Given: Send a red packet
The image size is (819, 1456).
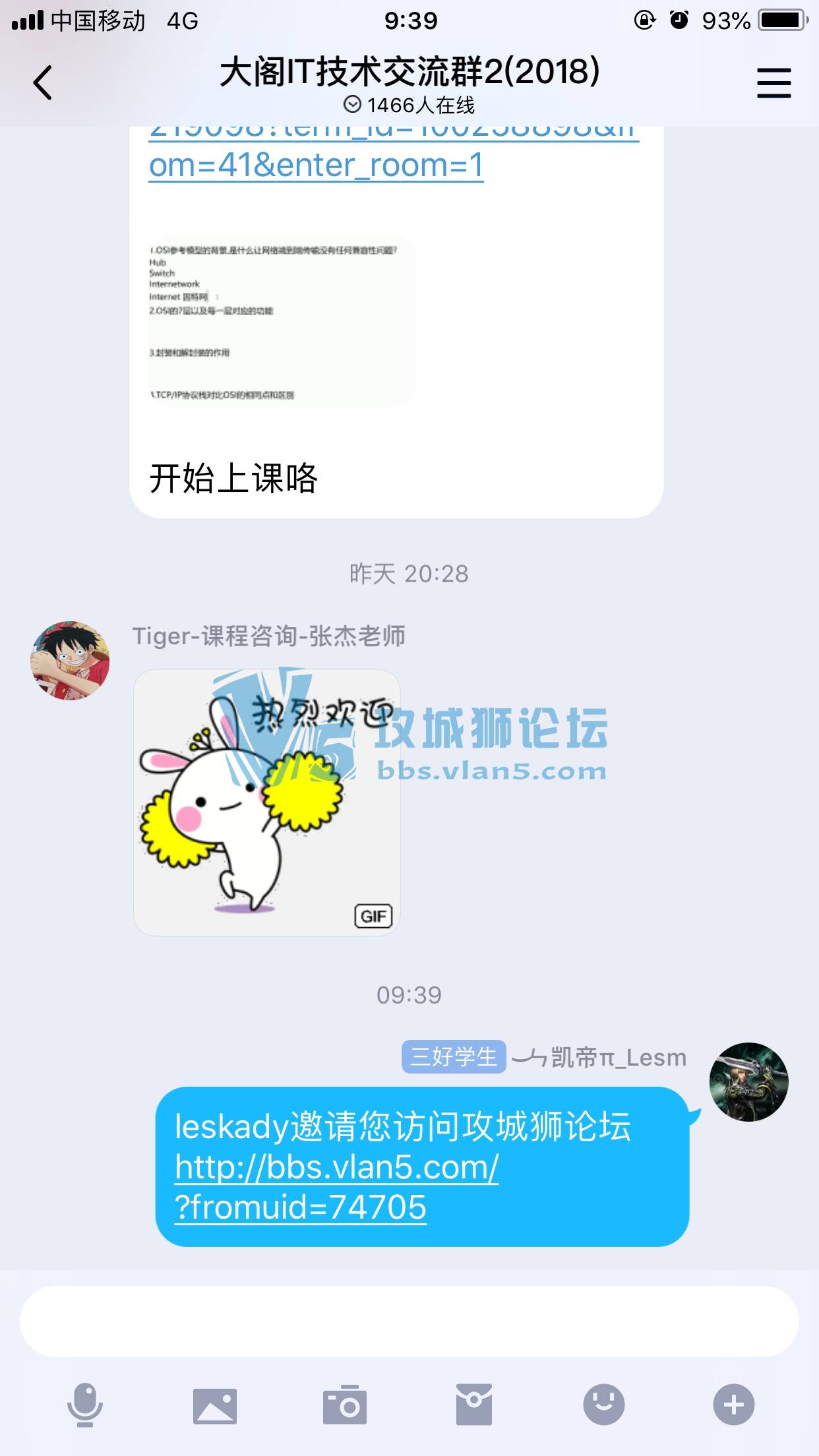Looking at the screenshot, I should (x=473, y=1405).
